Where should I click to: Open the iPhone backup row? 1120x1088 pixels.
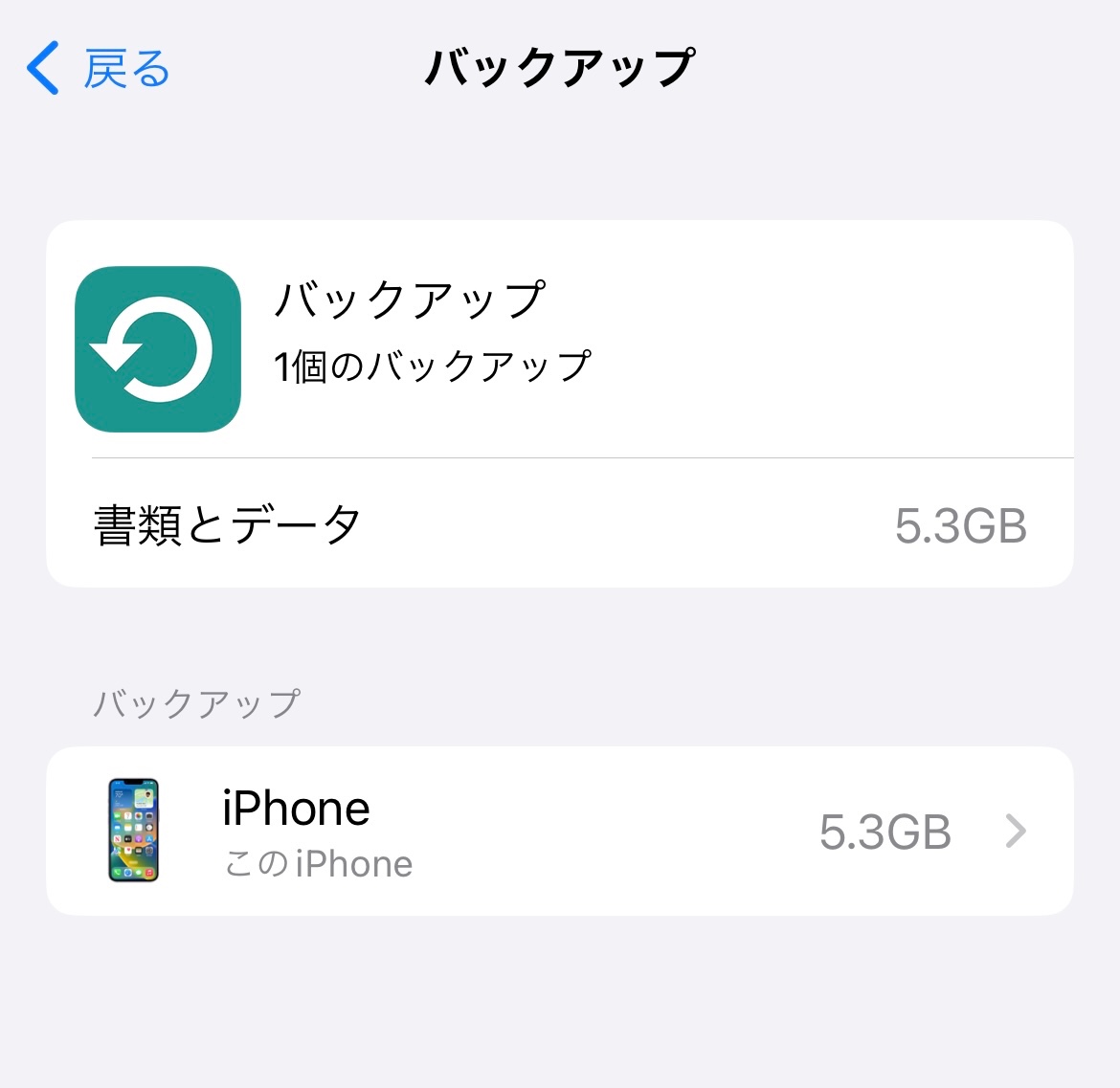click(x=559, y=831)
